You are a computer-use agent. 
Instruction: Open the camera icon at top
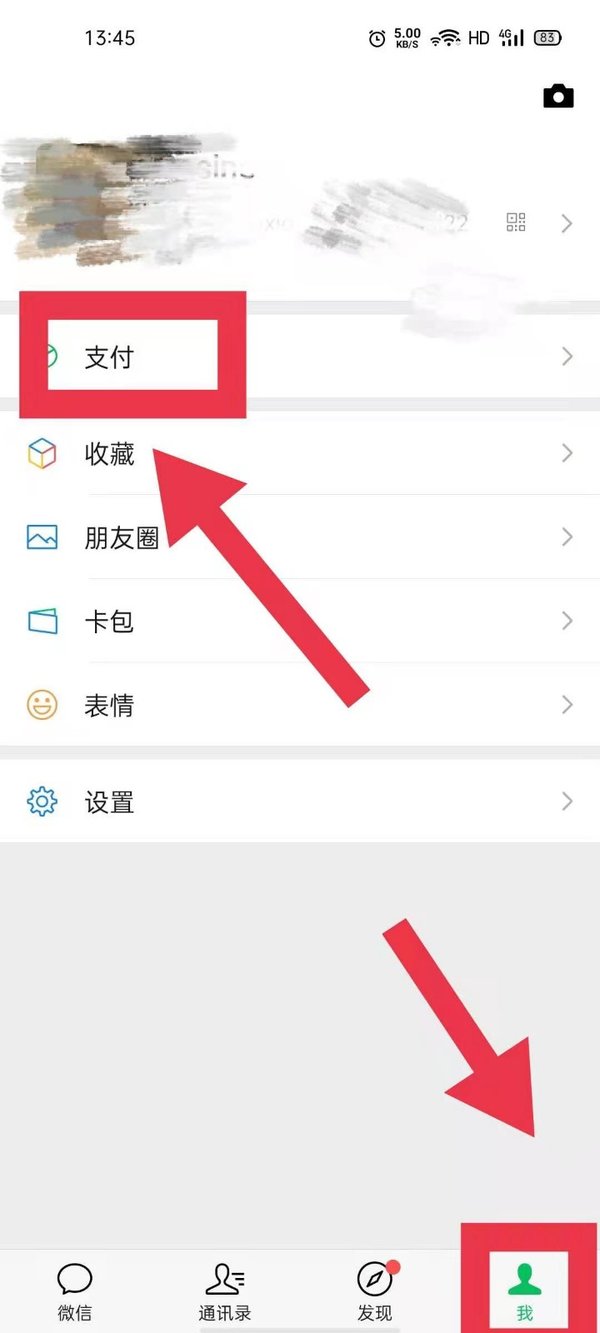tap(558, 96)
